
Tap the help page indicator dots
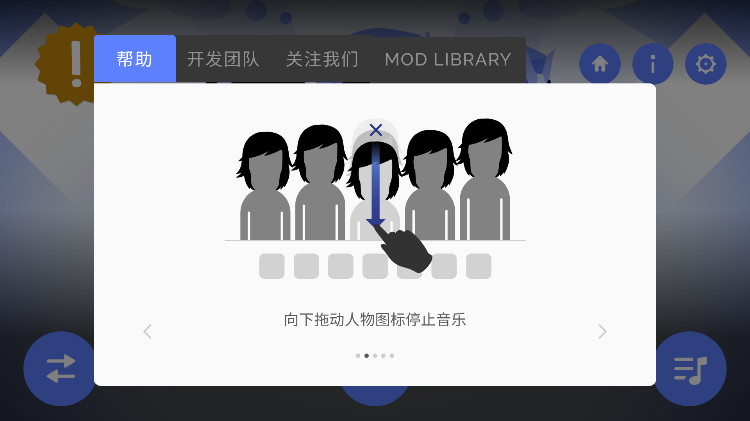pyautogui.click(x=375, y=355)
